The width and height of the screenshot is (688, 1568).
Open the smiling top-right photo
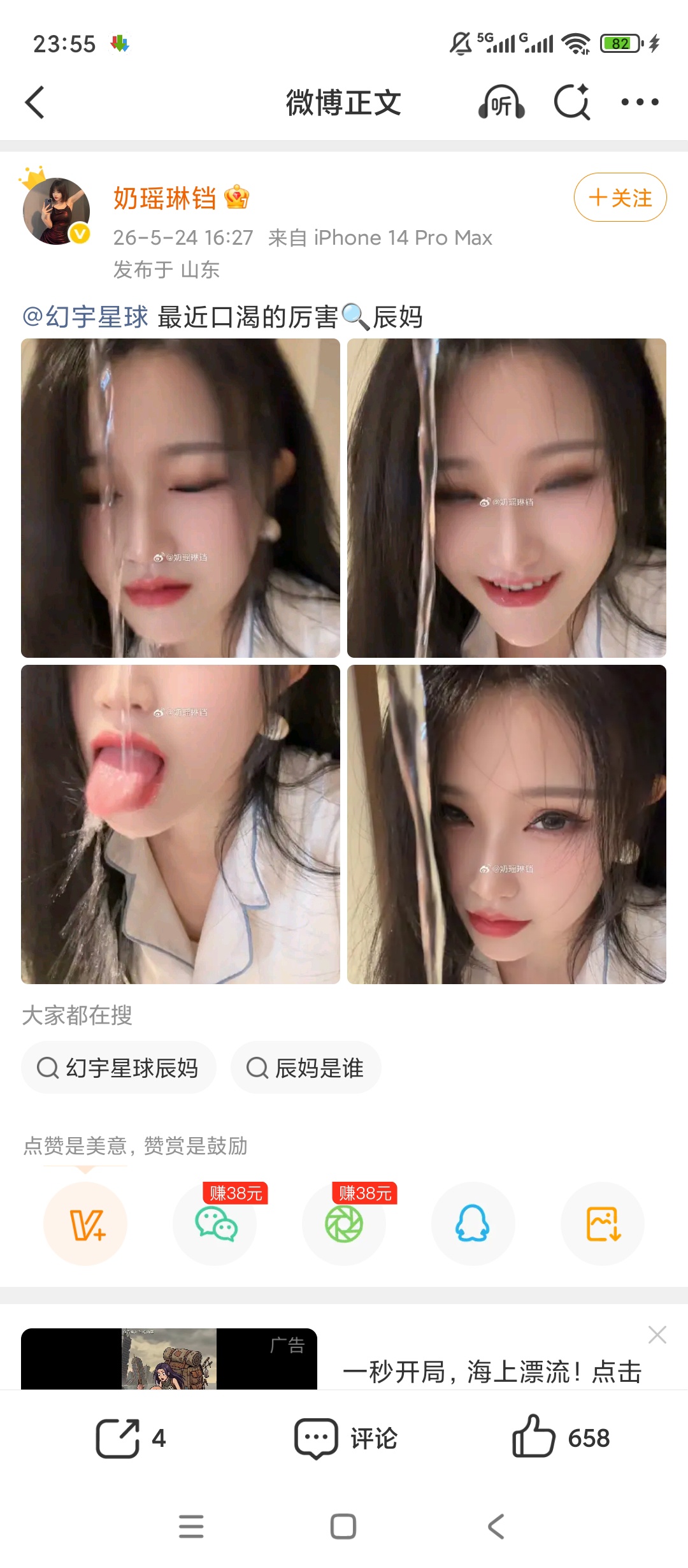click(506, 498)
